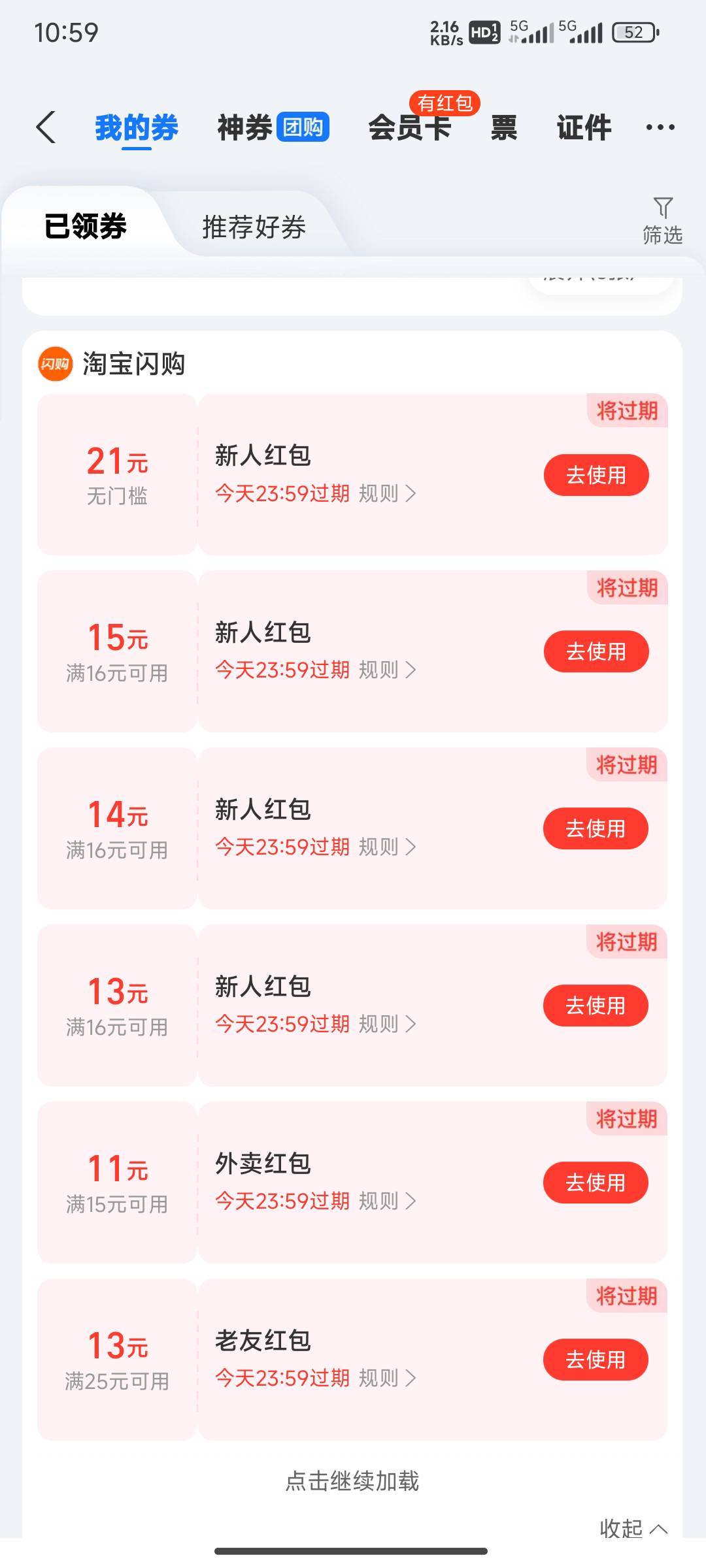
Task: Switch to 推荐好券 sub-tab
Action: (254, 227)
